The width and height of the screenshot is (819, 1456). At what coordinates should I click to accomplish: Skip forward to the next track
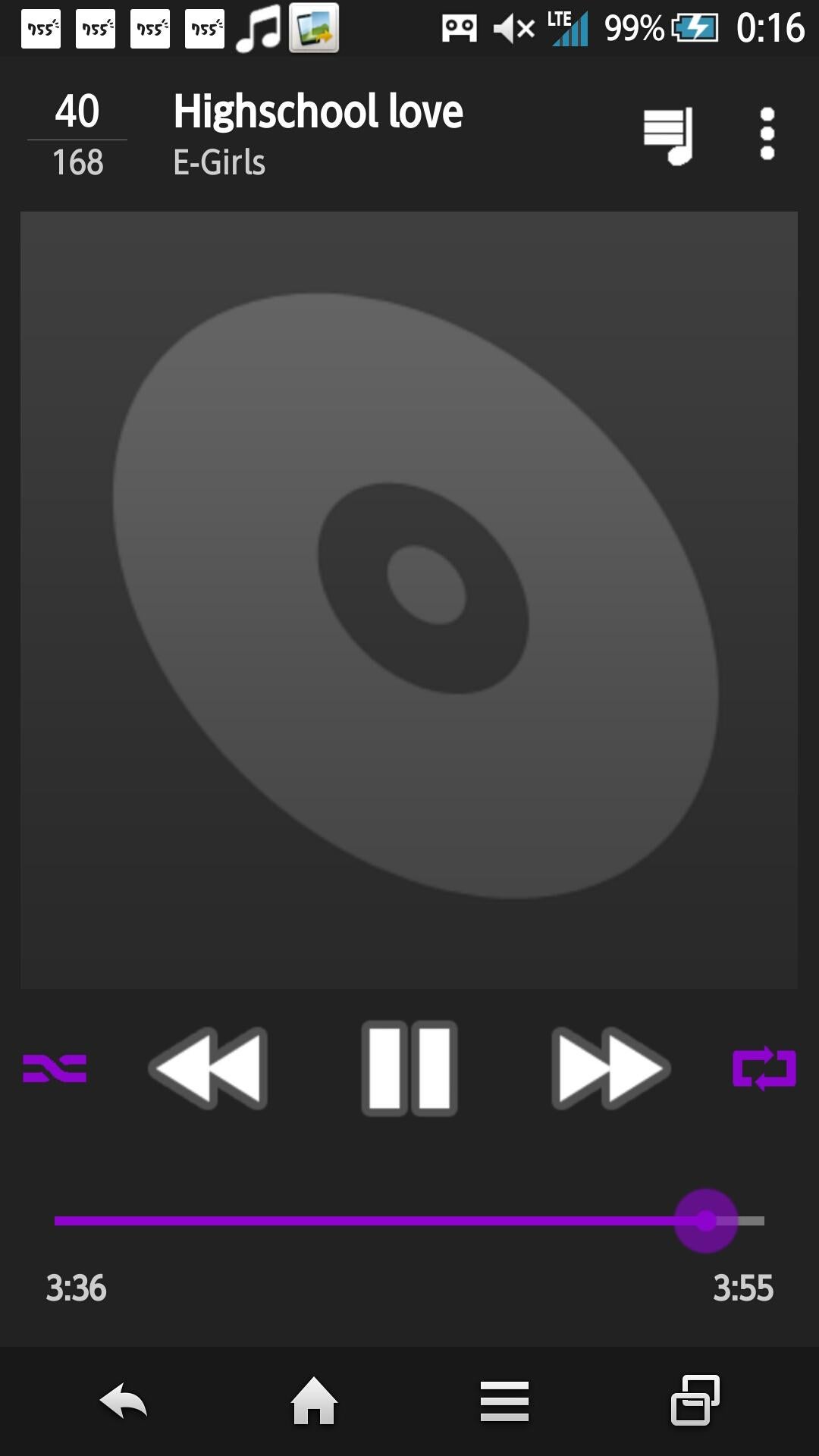(610, 1068)
